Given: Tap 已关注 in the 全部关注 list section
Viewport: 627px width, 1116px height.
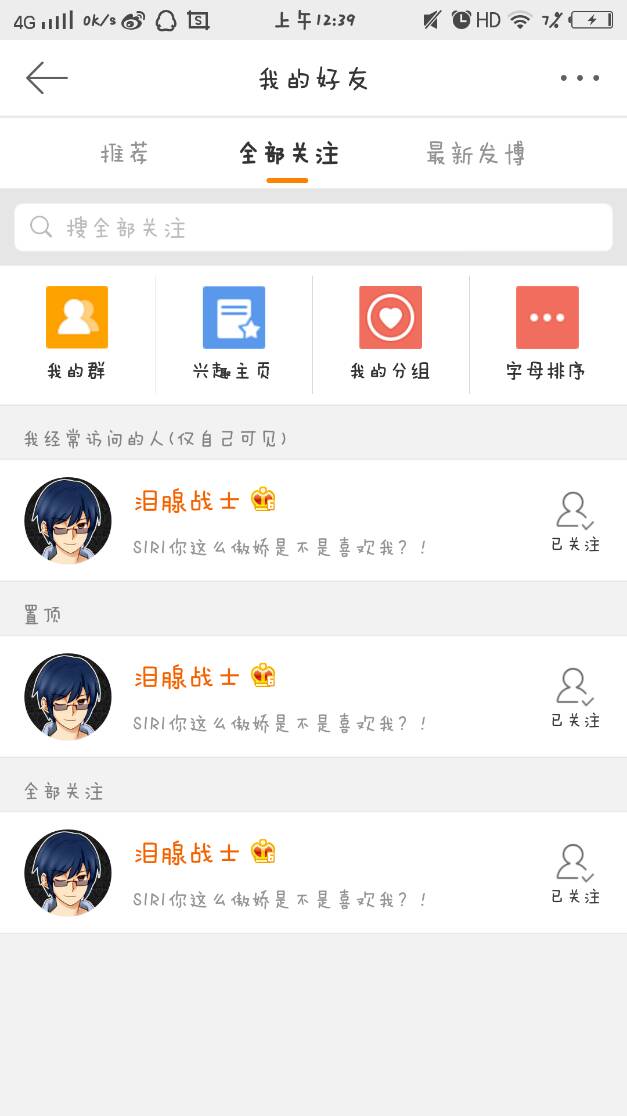Looking at the screenshot, I should tap(575, 873).
